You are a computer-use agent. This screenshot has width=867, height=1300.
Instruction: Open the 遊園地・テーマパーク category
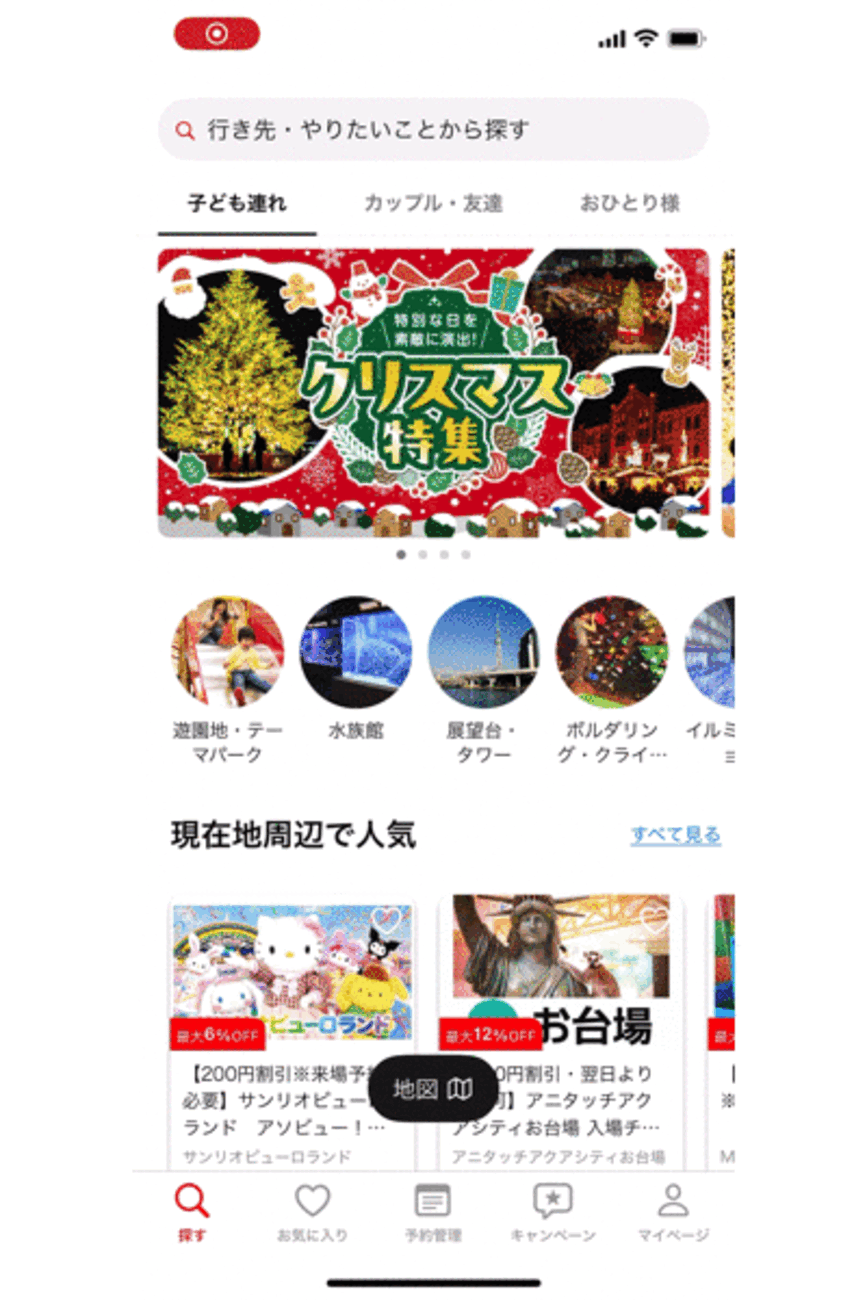click(228, 653)
